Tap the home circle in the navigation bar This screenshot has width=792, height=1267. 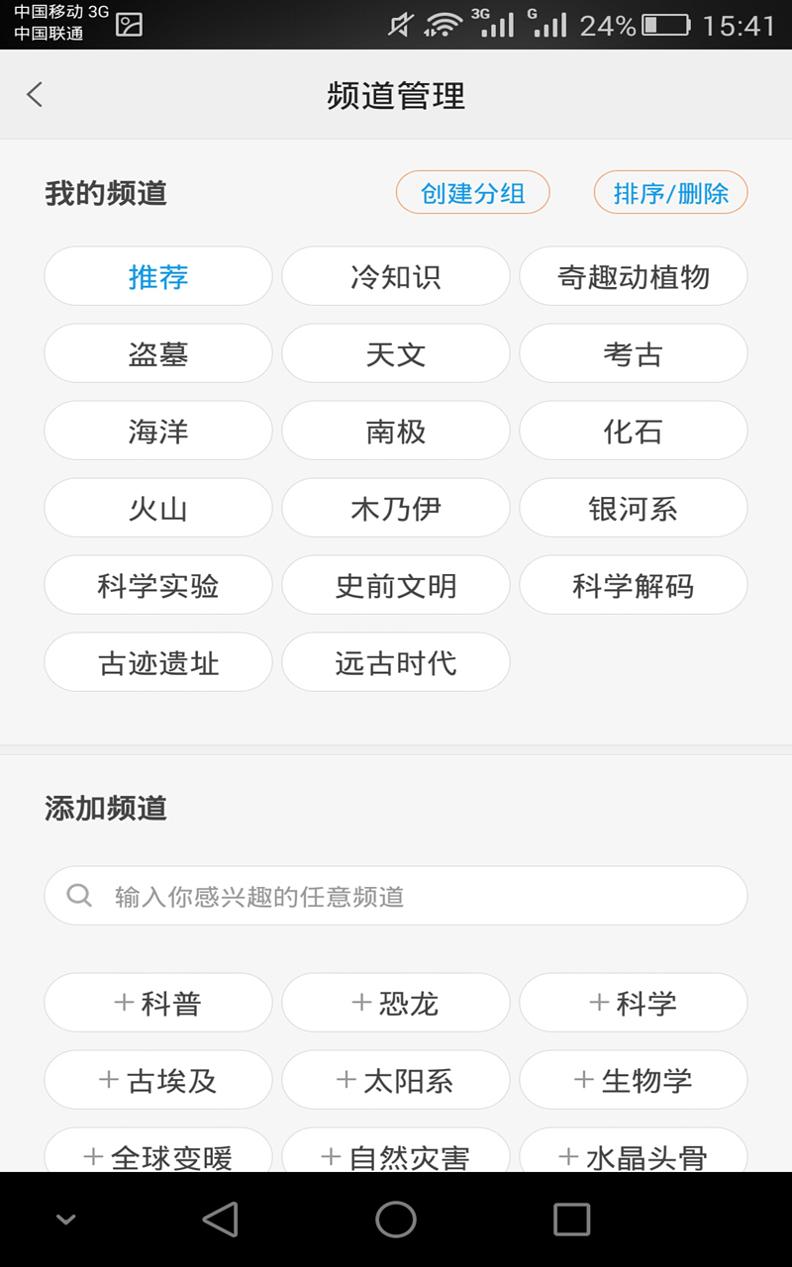(396, 1219)
